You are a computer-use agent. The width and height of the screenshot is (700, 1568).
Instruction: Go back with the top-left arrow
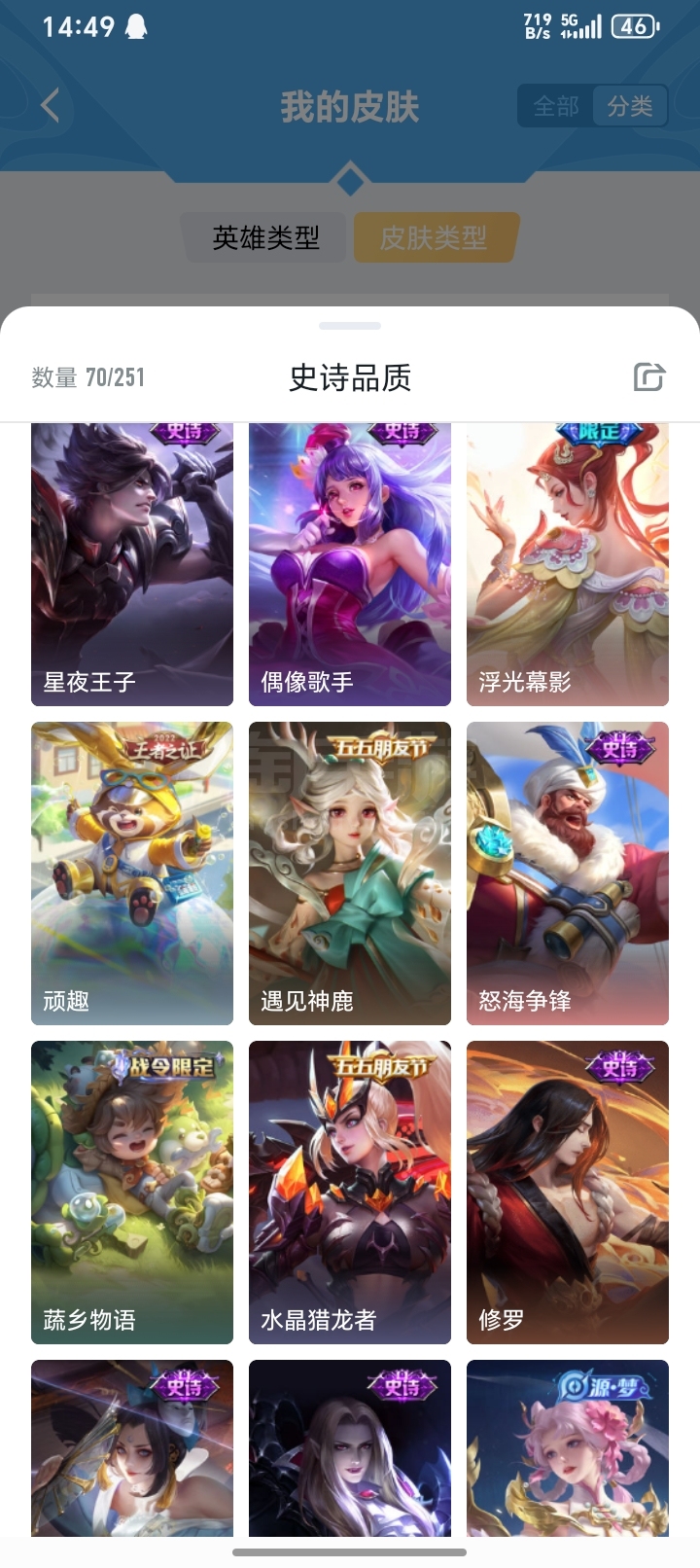tap(51, 105)
